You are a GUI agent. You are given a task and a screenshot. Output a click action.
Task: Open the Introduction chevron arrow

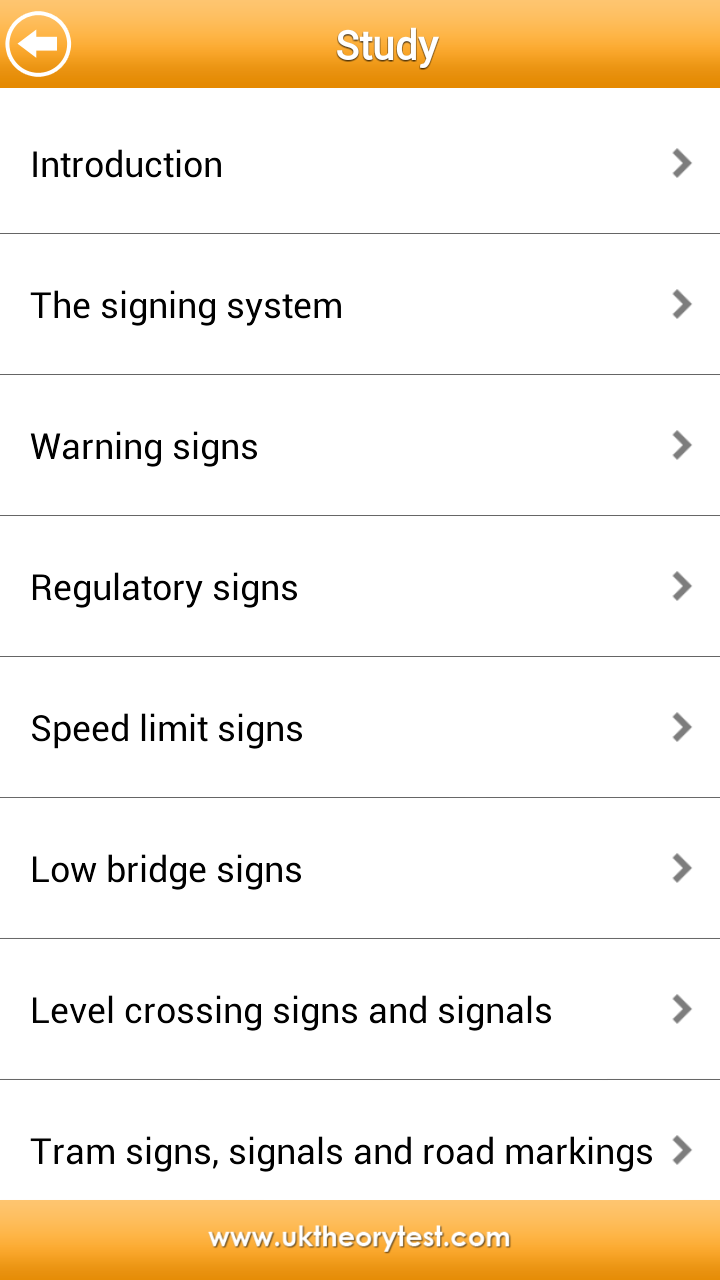tap(681, 163)
